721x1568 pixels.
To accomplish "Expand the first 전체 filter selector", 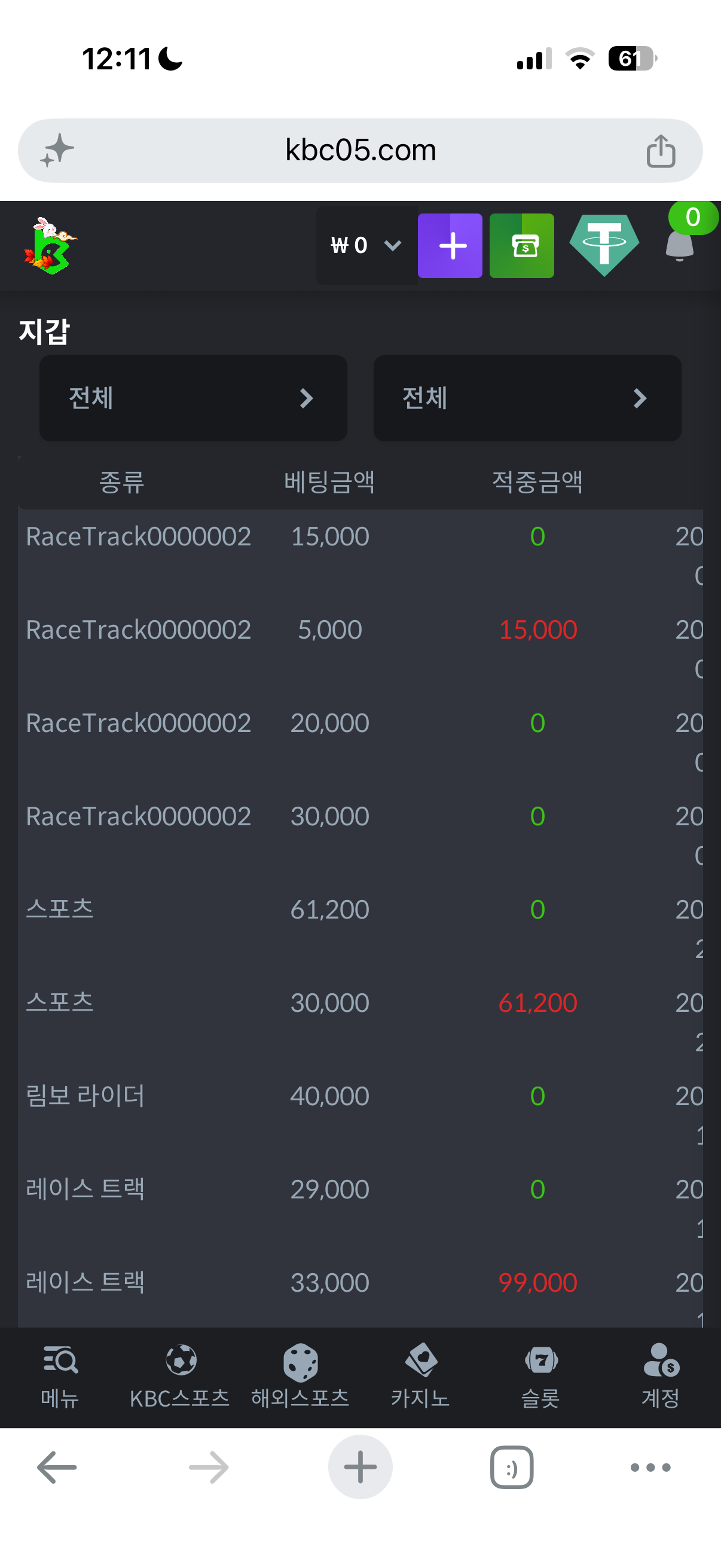I will pyautogui.click(x=194, y=398).
